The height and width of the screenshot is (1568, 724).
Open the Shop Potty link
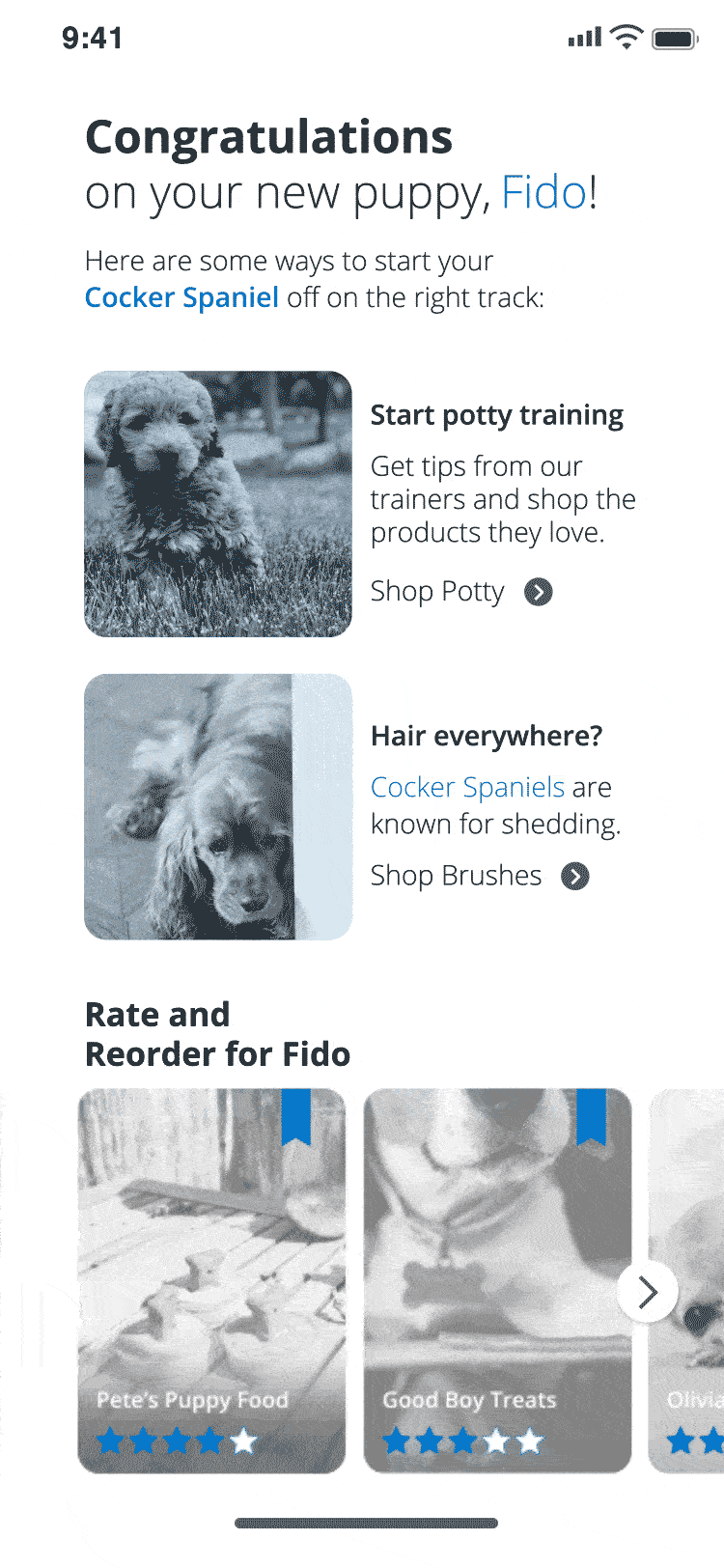coord(461,591)
